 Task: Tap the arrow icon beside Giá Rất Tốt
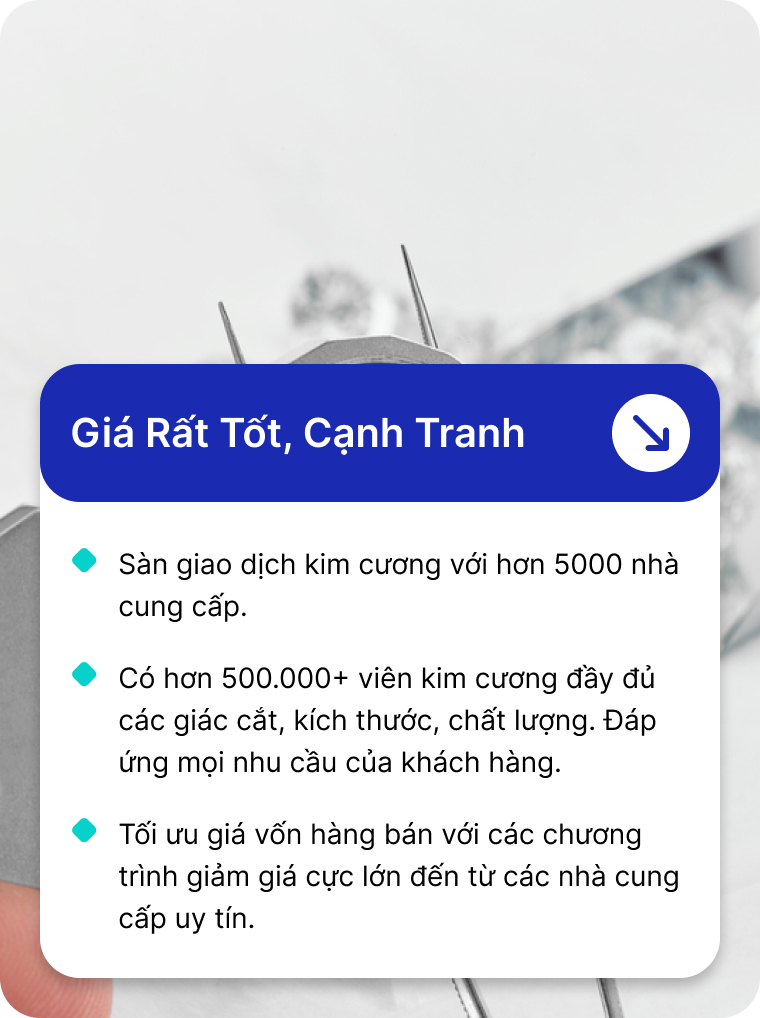click(x=651, y=432)
